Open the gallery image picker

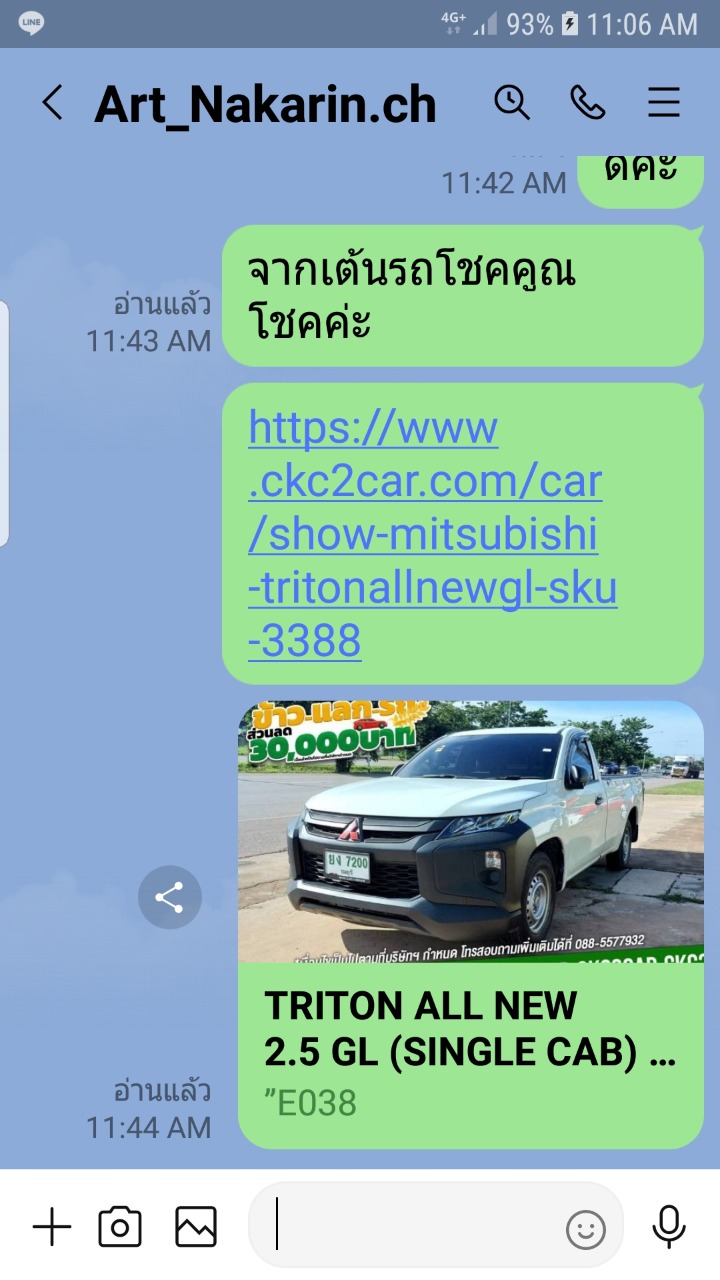click(196, 1226)
